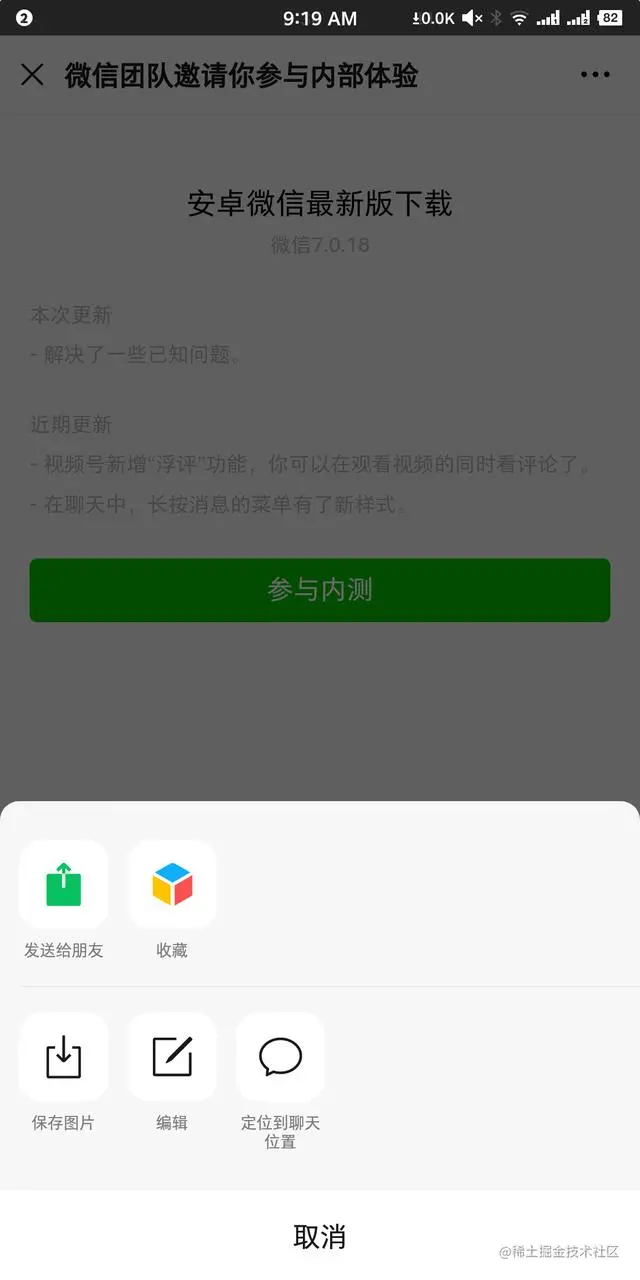Image resolution: width=640 pixels, height=1280 pixels.
Task: Open the 编辑 edit option
Action: coord(172,1057)
